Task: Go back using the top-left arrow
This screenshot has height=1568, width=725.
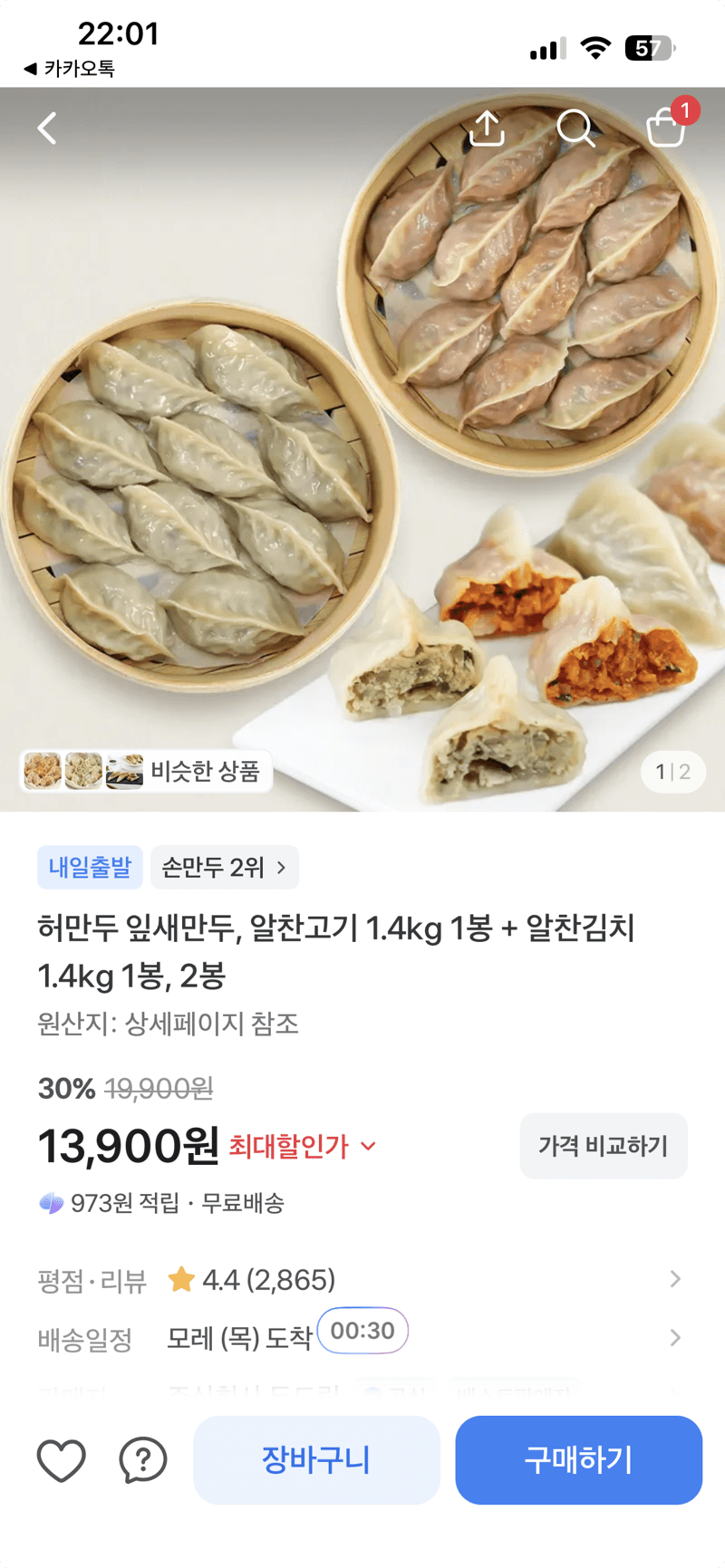Action: point(47,128)
